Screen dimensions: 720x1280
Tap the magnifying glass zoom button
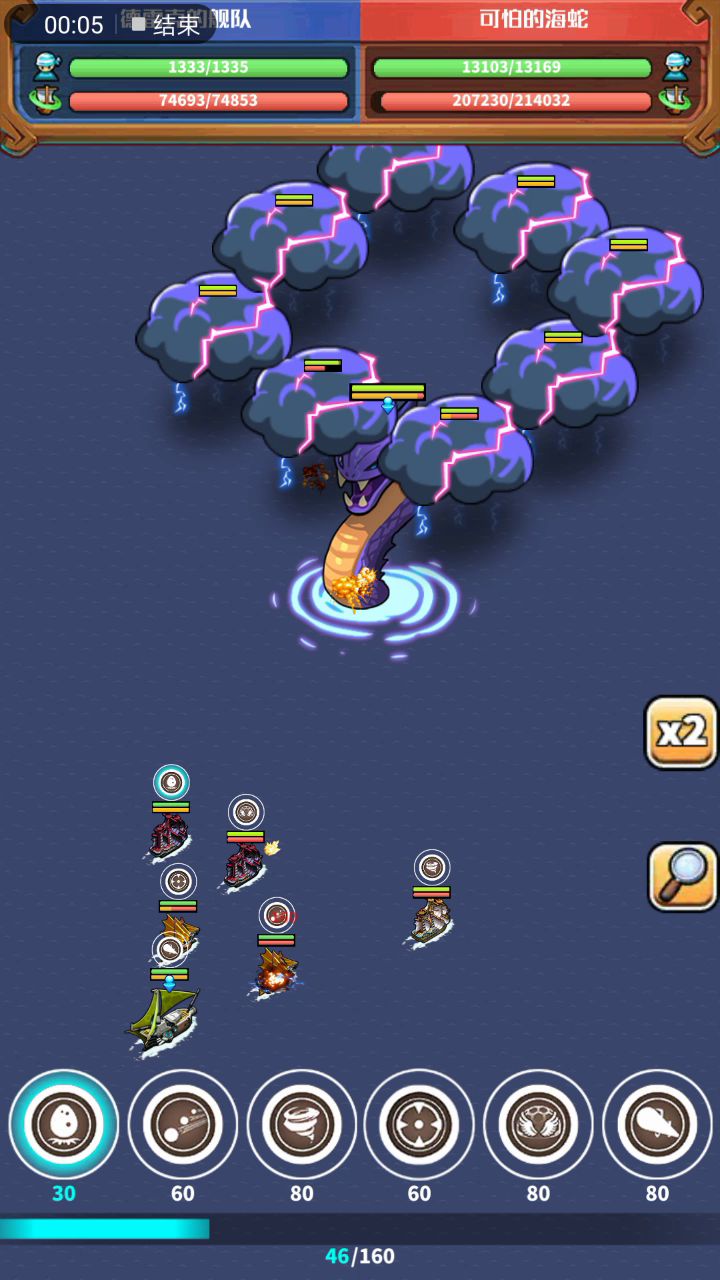[x=683, y=877]
